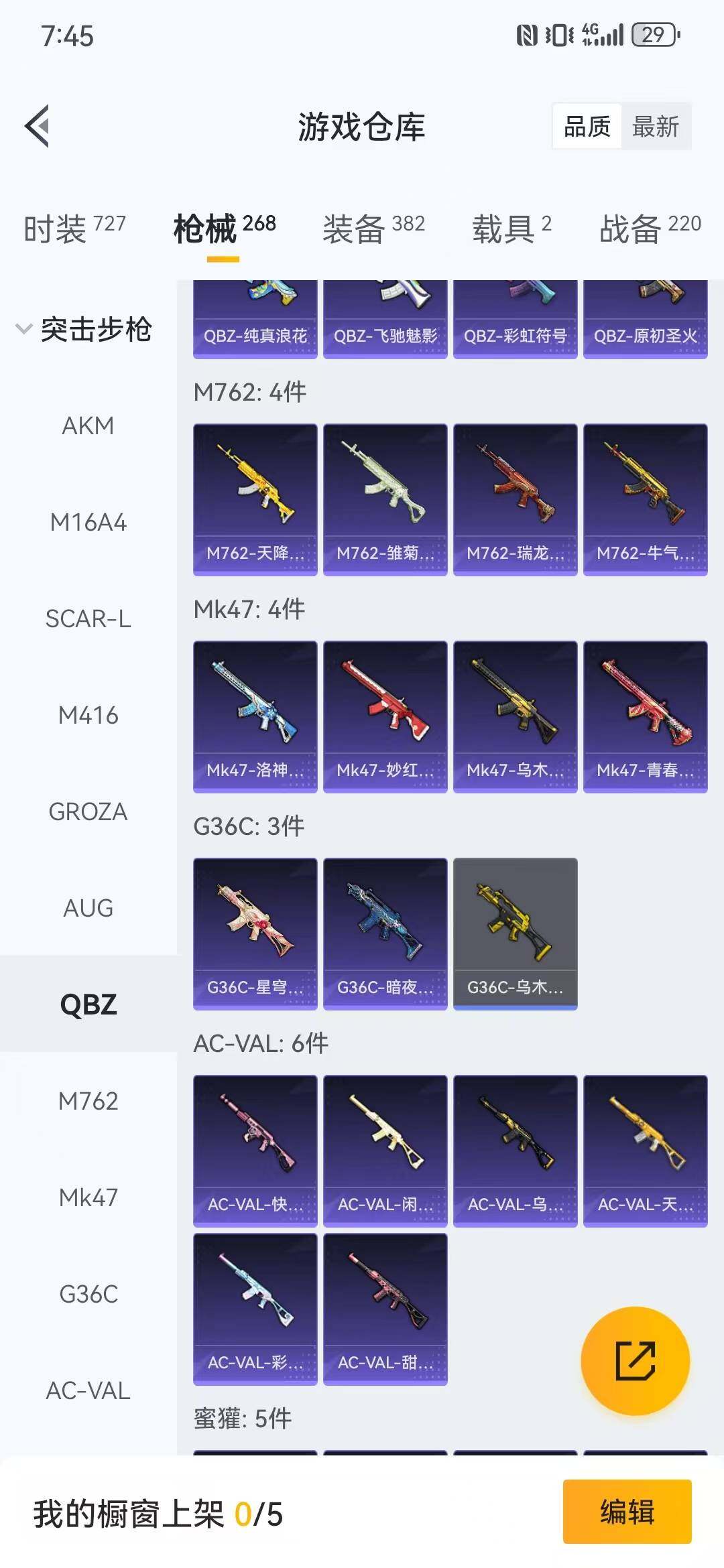The image size is (724, 1568).
Task: Open the M762-天降 skin tile
Action: tap(255, 499)
